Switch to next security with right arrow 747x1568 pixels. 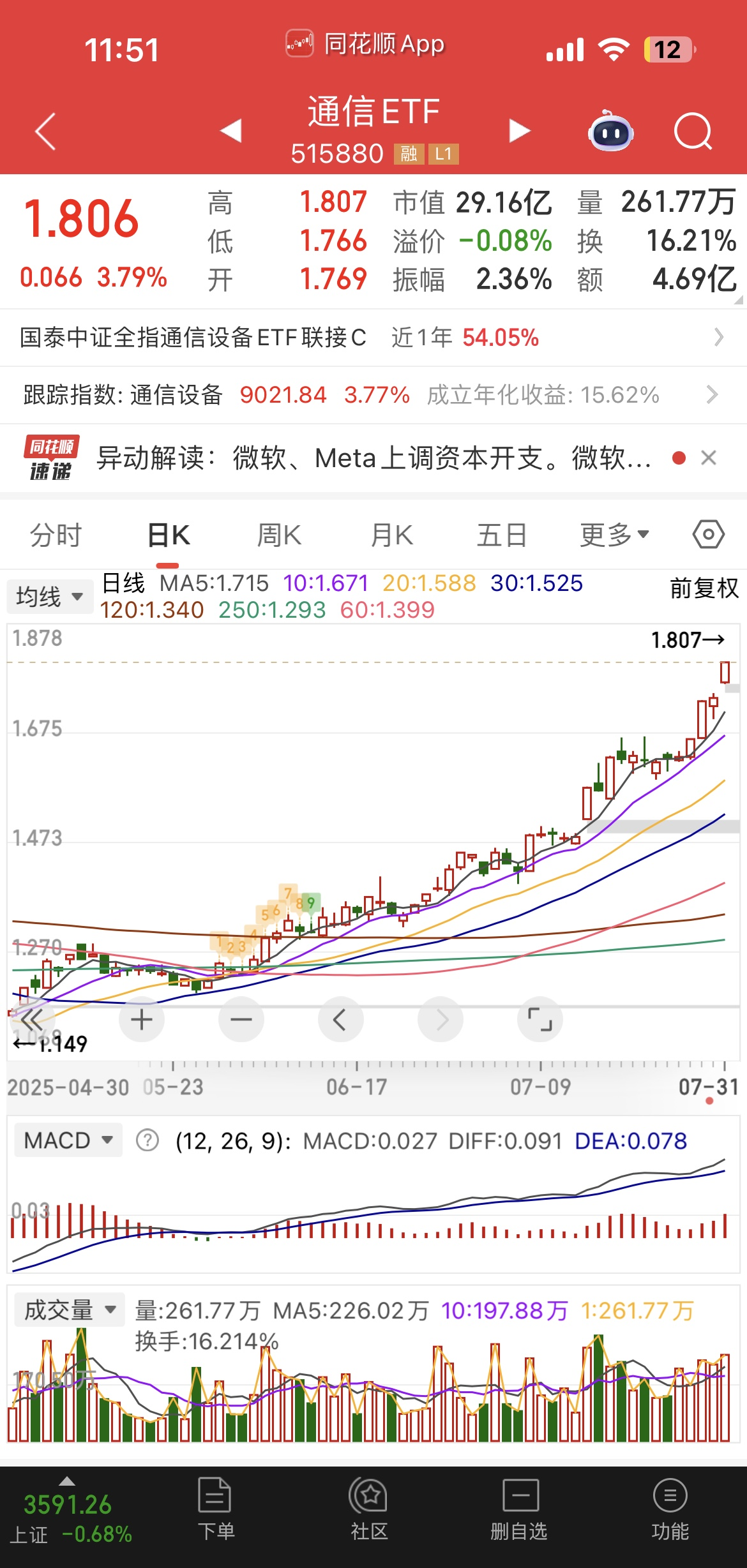click(518, 130)
